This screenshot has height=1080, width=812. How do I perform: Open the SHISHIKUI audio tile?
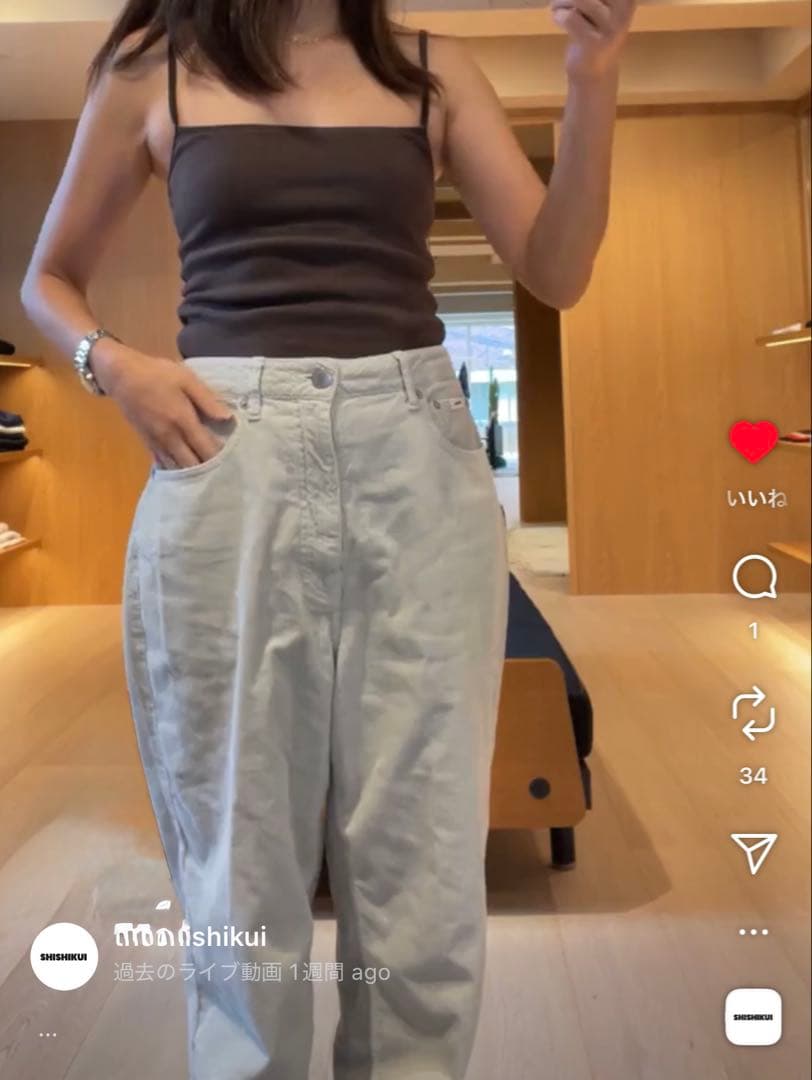click(x=753, y=1016)
